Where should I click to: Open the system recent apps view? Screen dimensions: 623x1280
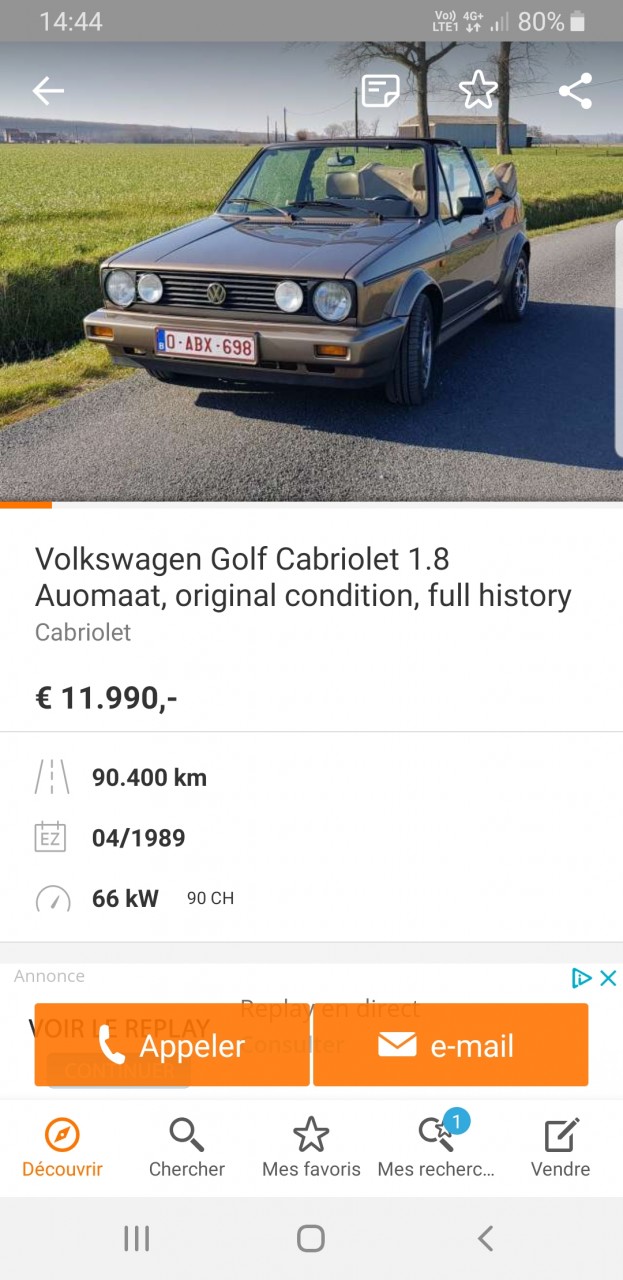tap(136, 1239)
